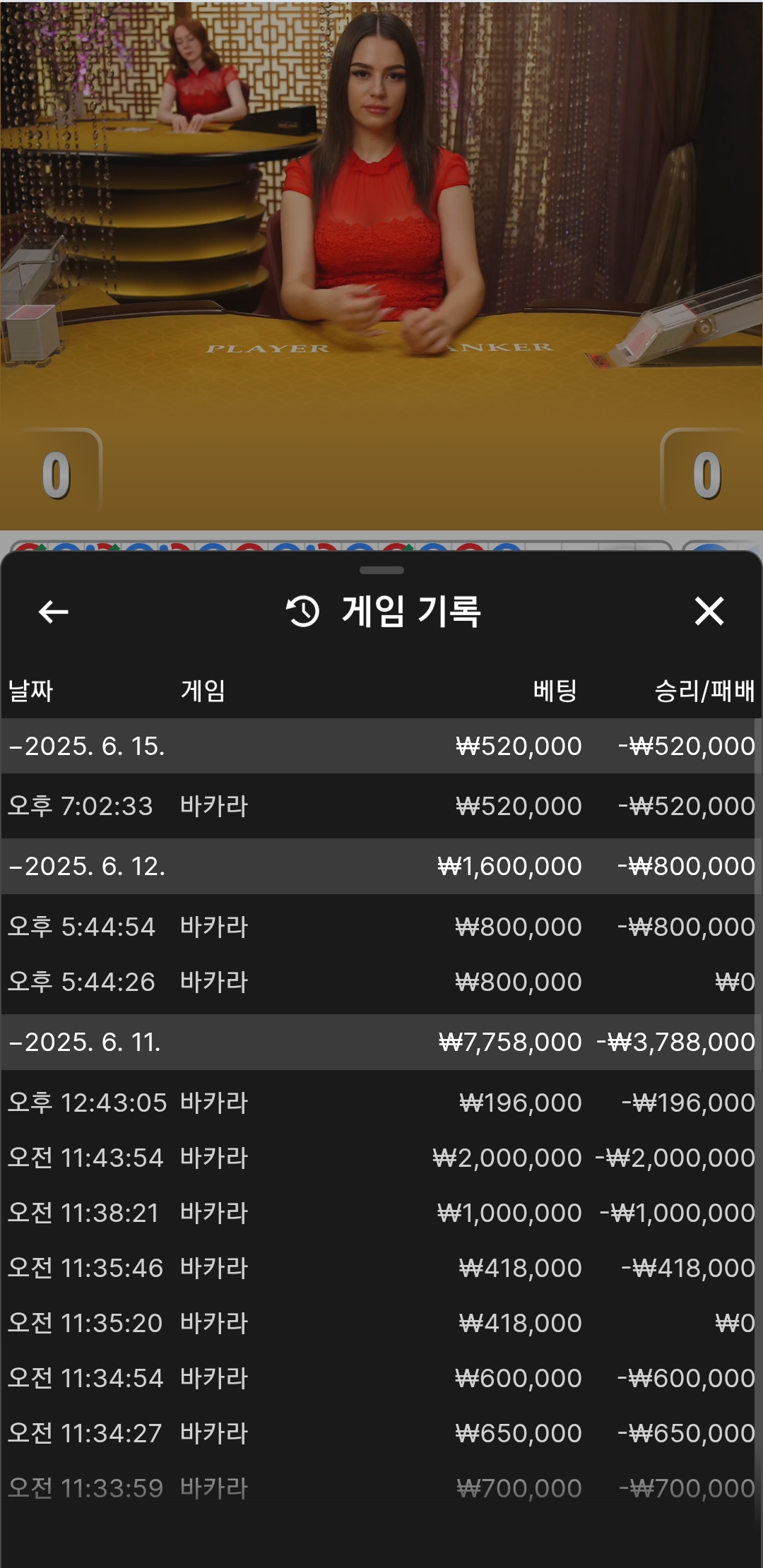Open the 오후 7:02:33 바카라 record
Screen dimensions: 763x1568
point(381,807)
